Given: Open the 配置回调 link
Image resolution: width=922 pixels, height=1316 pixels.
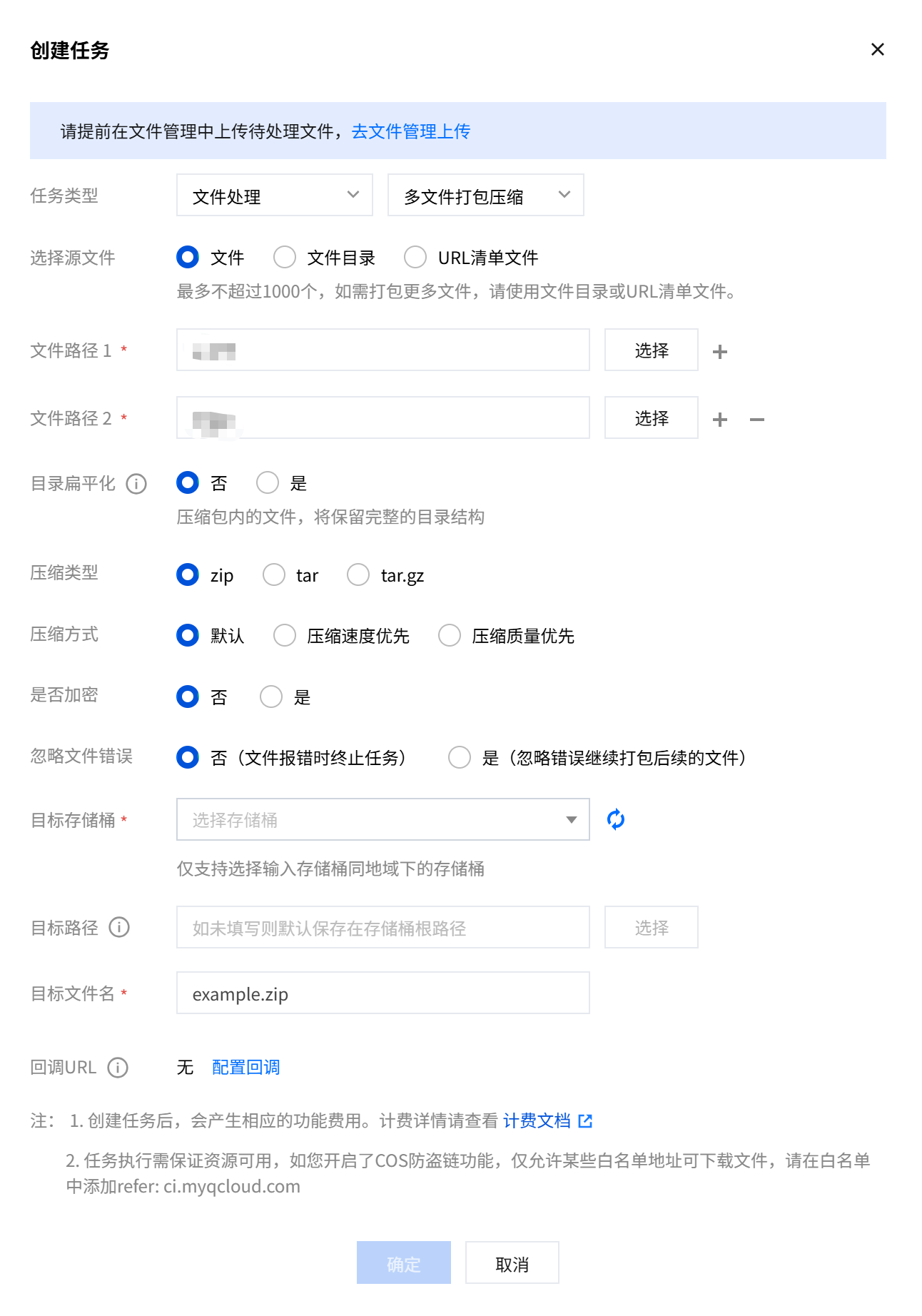Looking at the screenshot, I should 245,1067.
